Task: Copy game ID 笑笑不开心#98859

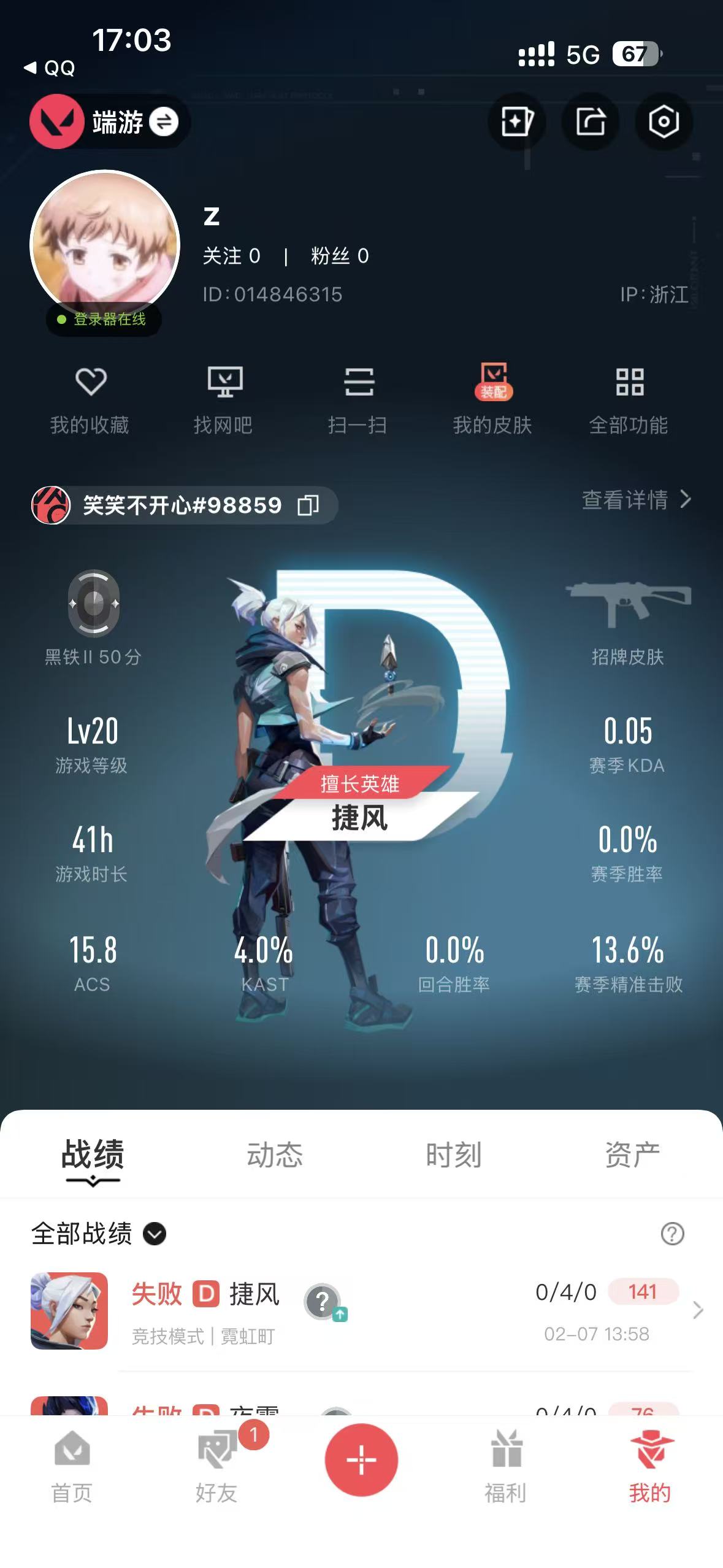Action: click(308, 505)
